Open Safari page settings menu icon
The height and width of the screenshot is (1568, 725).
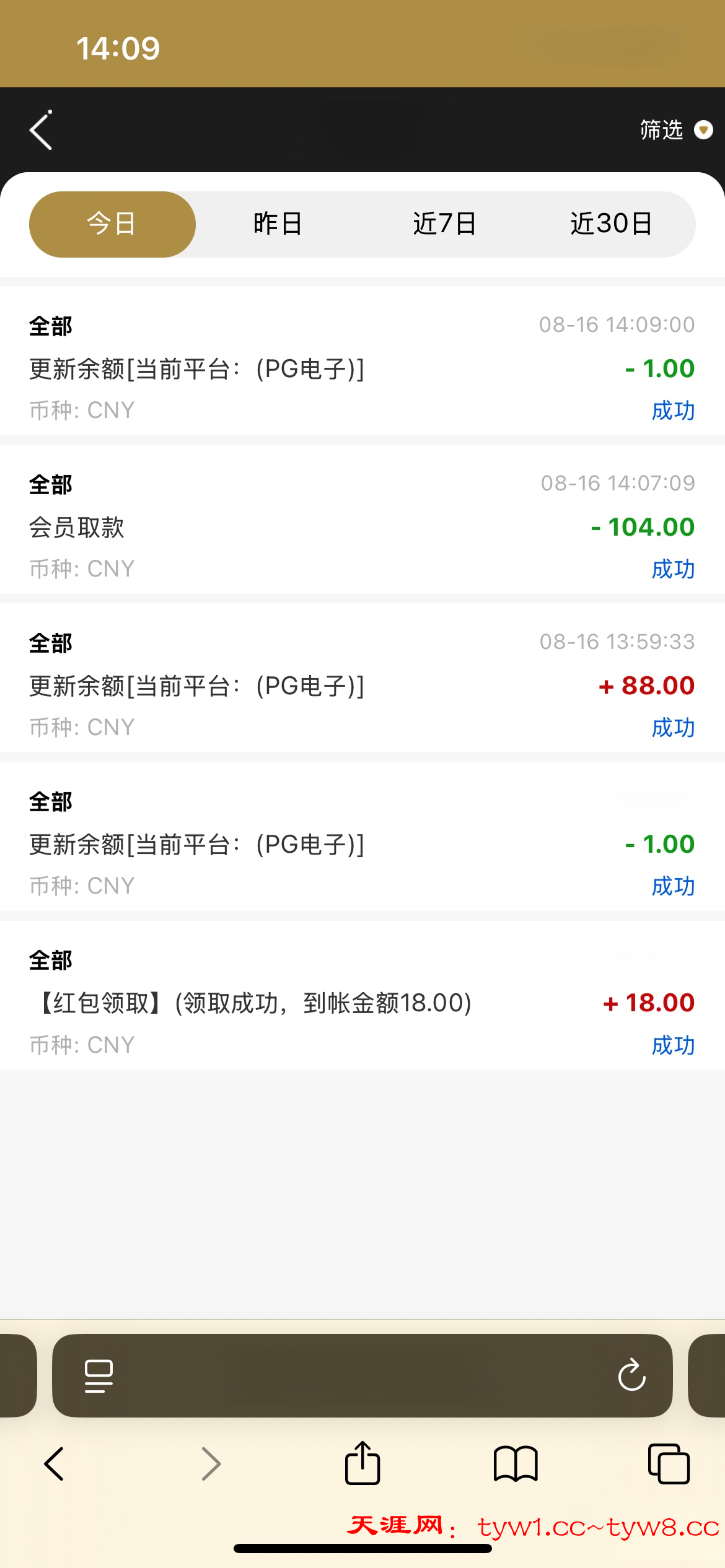click(x=99, y=1375)
